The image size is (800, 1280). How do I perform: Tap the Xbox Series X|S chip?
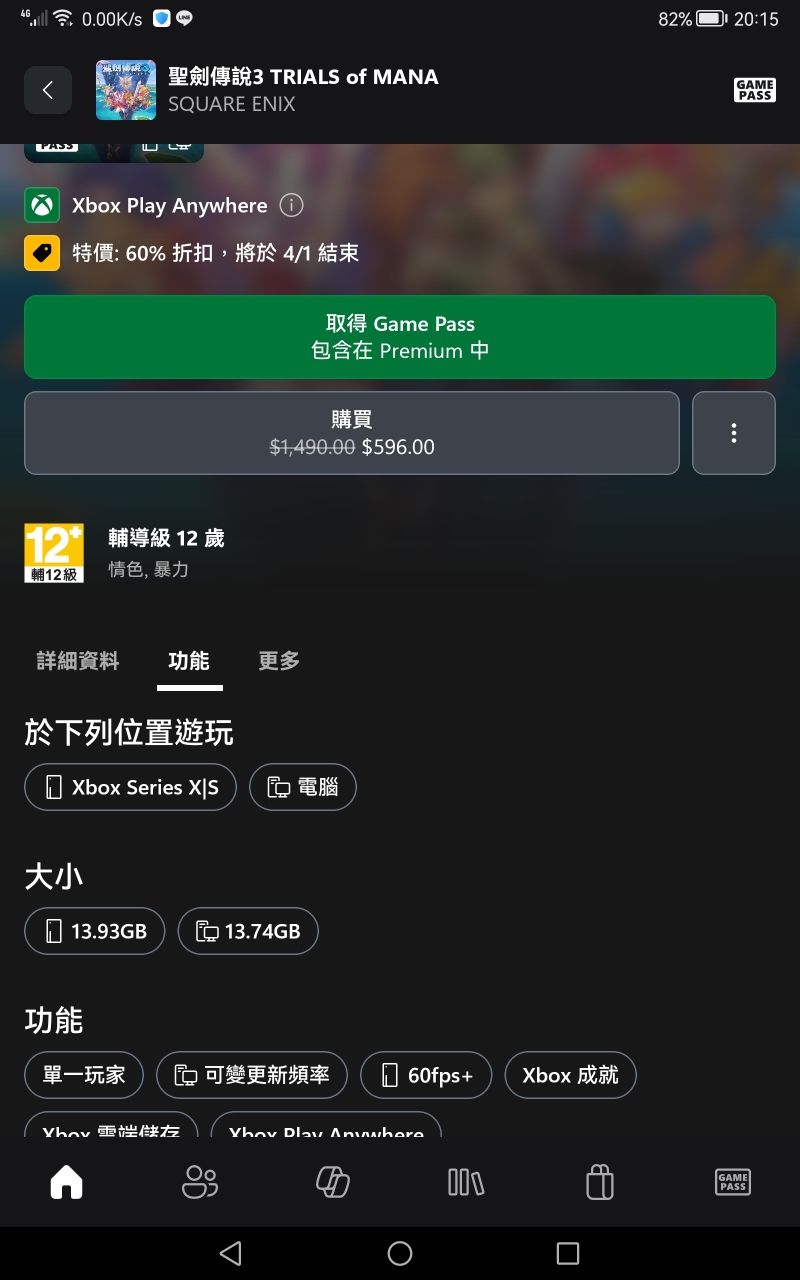tap(130, 787)
